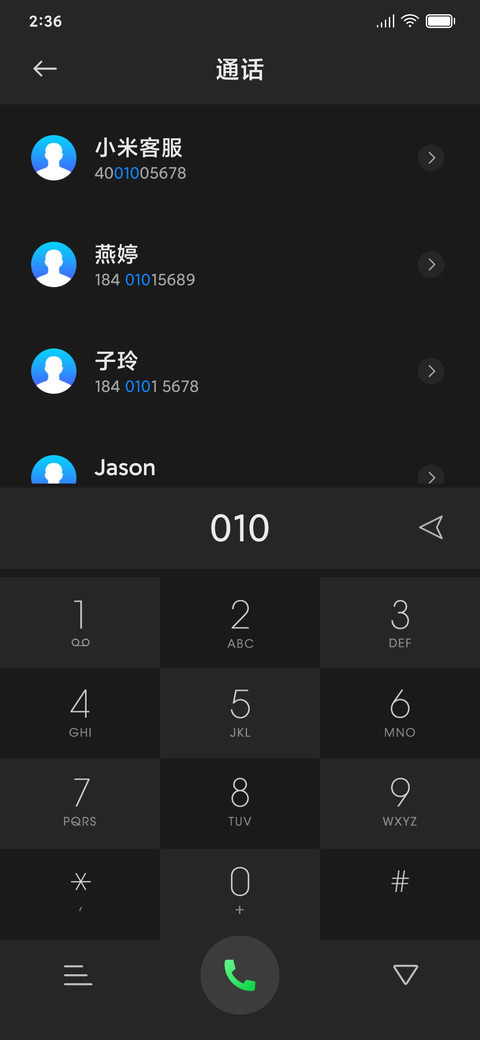The width and height of the screenshot is (480, 1040).
Task: Enter digit 7 PQRS
Action: 80,803
